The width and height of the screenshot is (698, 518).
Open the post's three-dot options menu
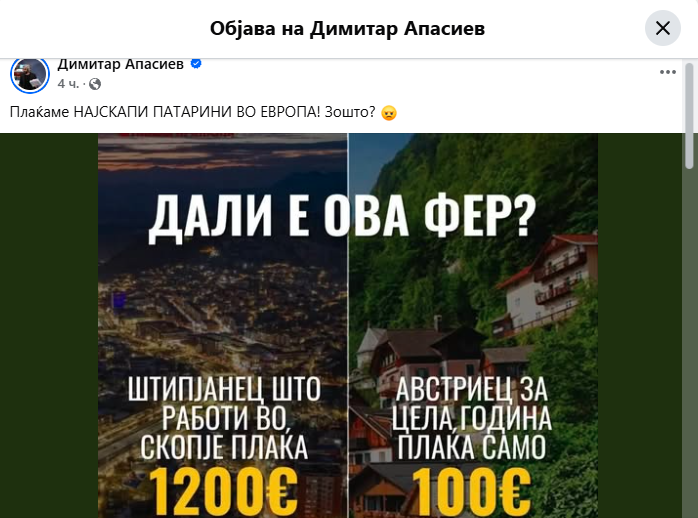click(667, 72)
